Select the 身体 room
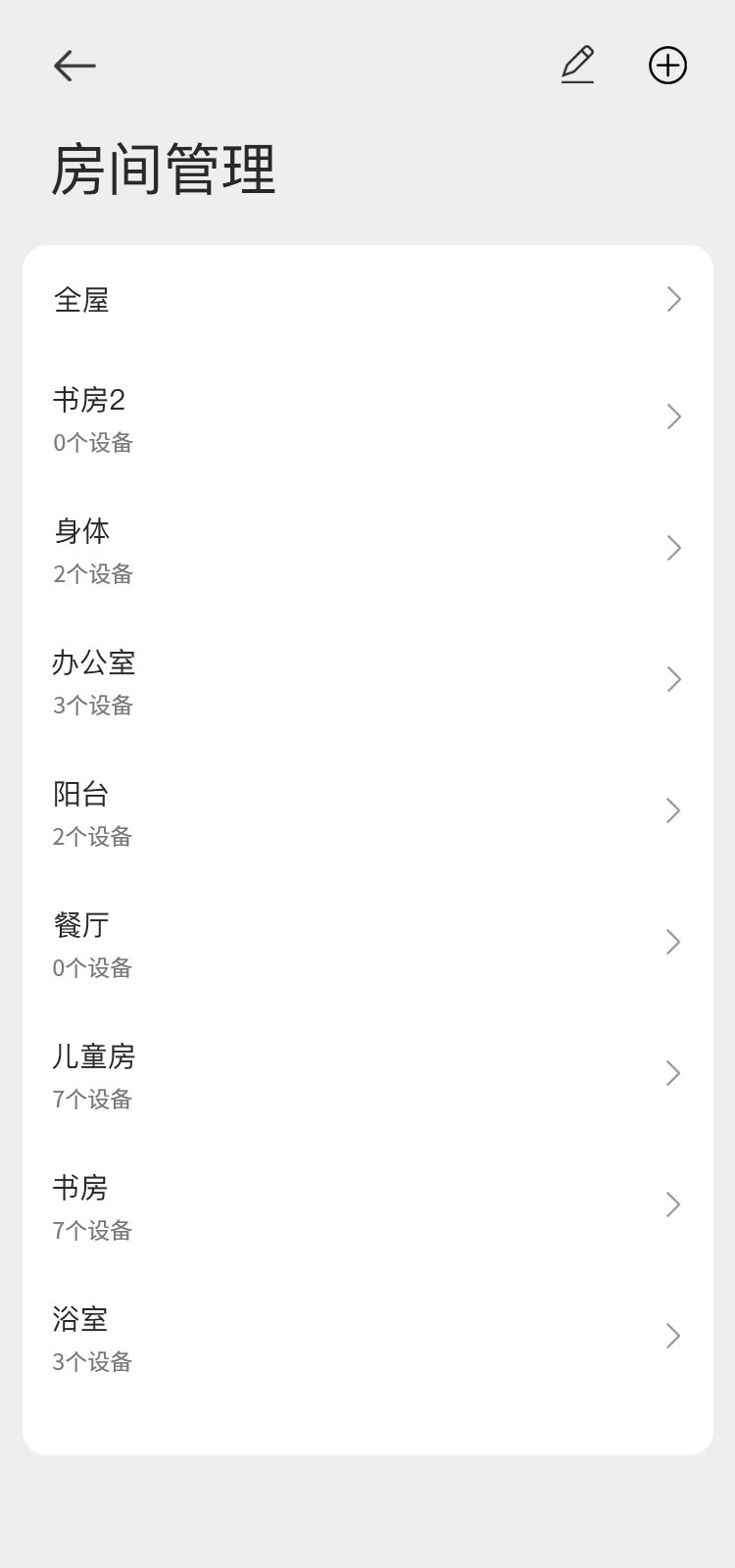This screenshot has height=1568, width=735. coord(367,549)
